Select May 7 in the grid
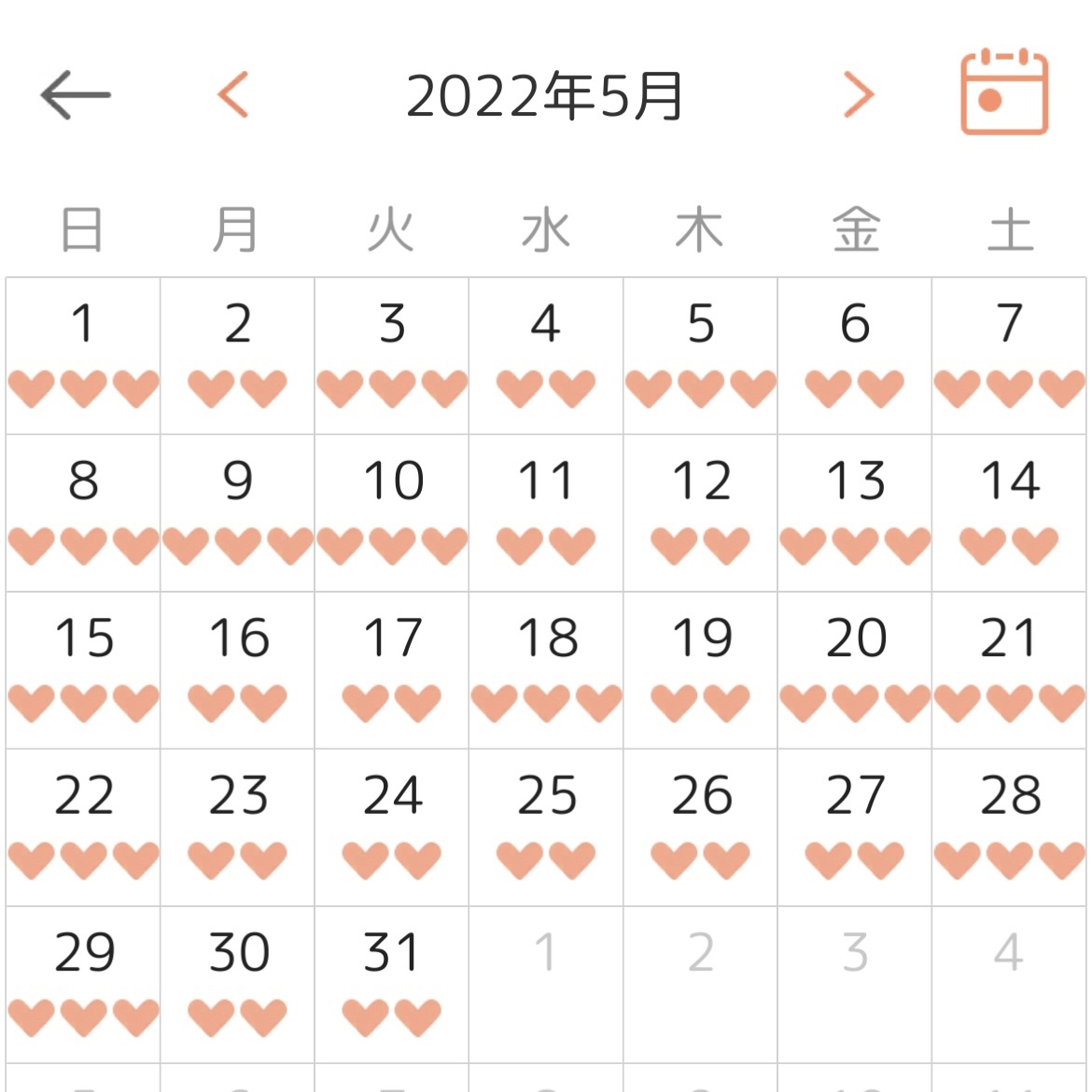 point(1009,355)
